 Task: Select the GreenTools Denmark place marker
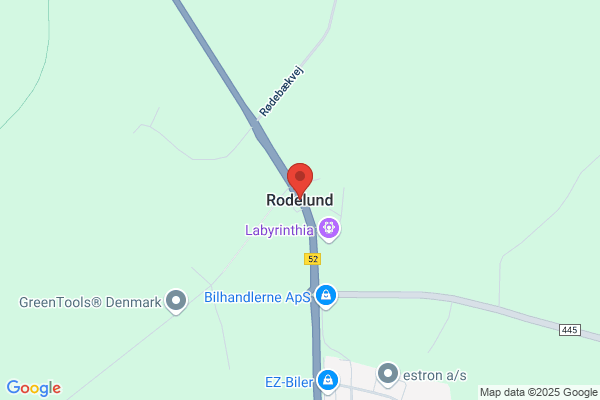pyautogui.click(x=176, y=302)
